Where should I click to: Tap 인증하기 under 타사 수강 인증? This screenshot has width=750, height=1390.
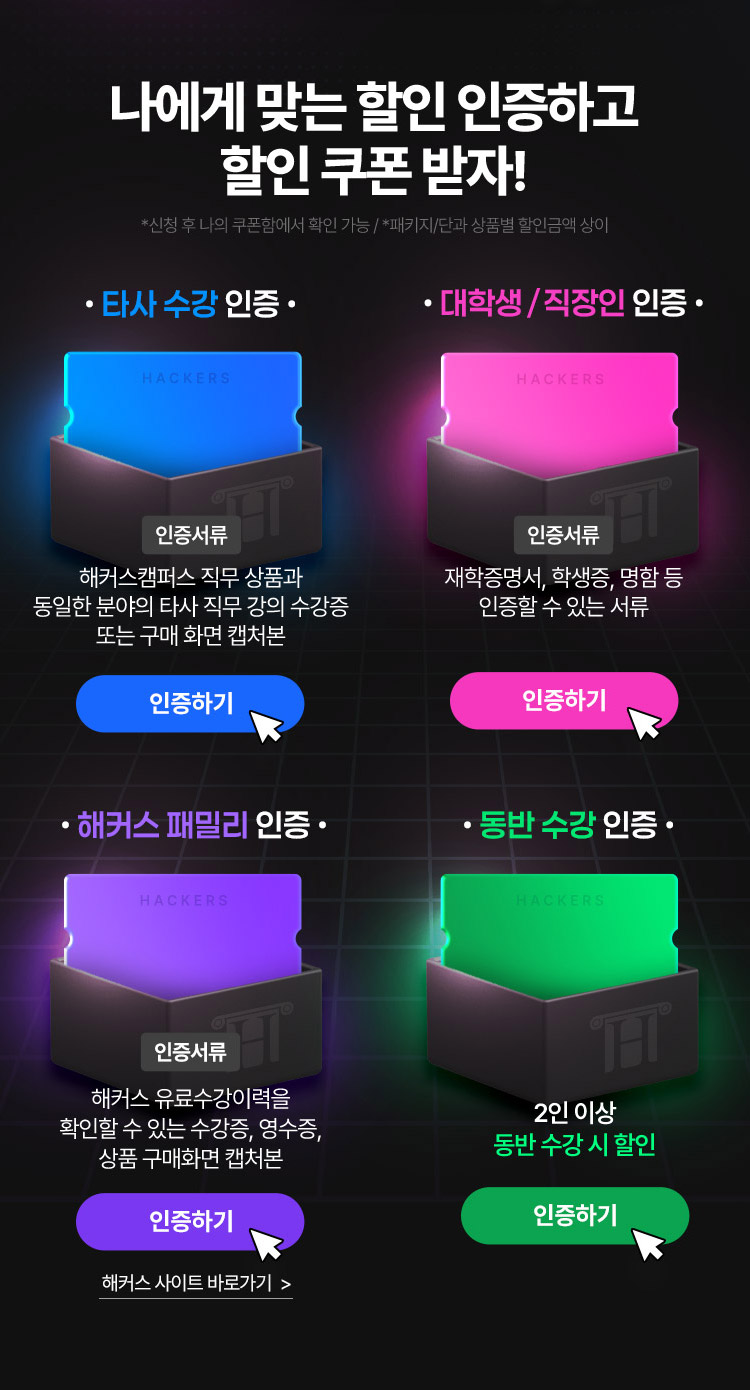[190, 704]
